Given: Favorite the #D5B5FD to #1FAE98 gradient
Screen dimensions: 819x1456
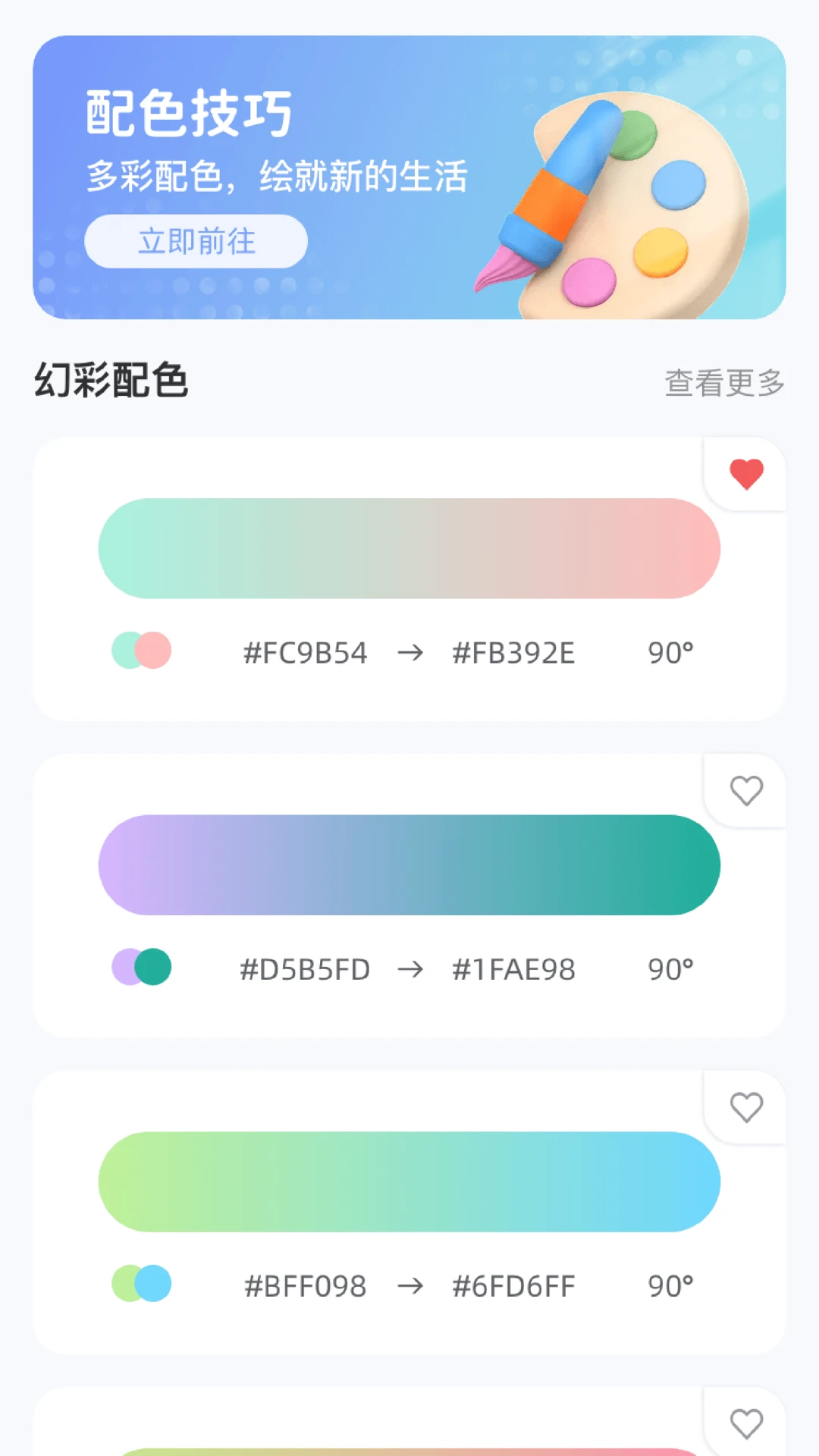Looking at the screenshot, I should click(x=746, y=791).
